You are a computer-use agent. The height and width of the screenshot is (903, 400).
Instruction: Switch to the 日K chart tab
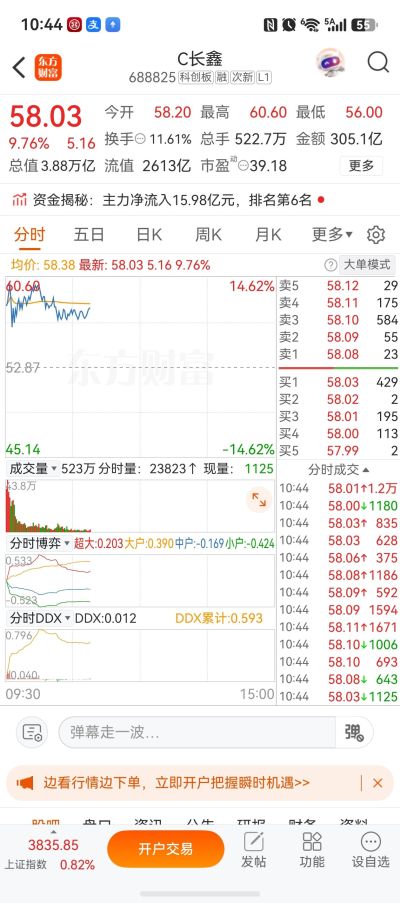(149, 234)
